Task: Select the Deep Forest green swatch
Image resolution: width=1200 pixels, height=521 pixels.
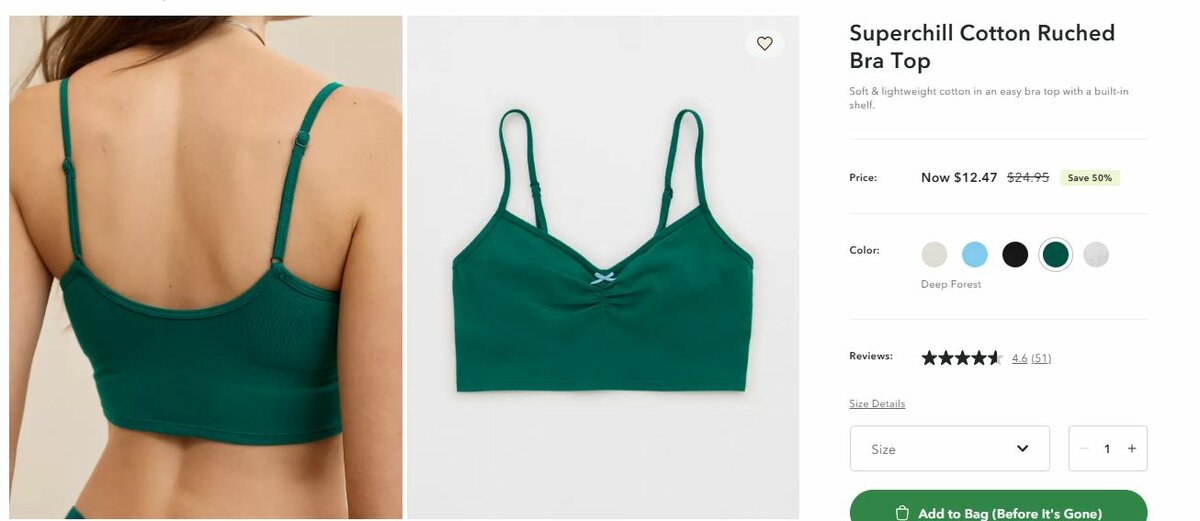Action: pos(1055,255)
